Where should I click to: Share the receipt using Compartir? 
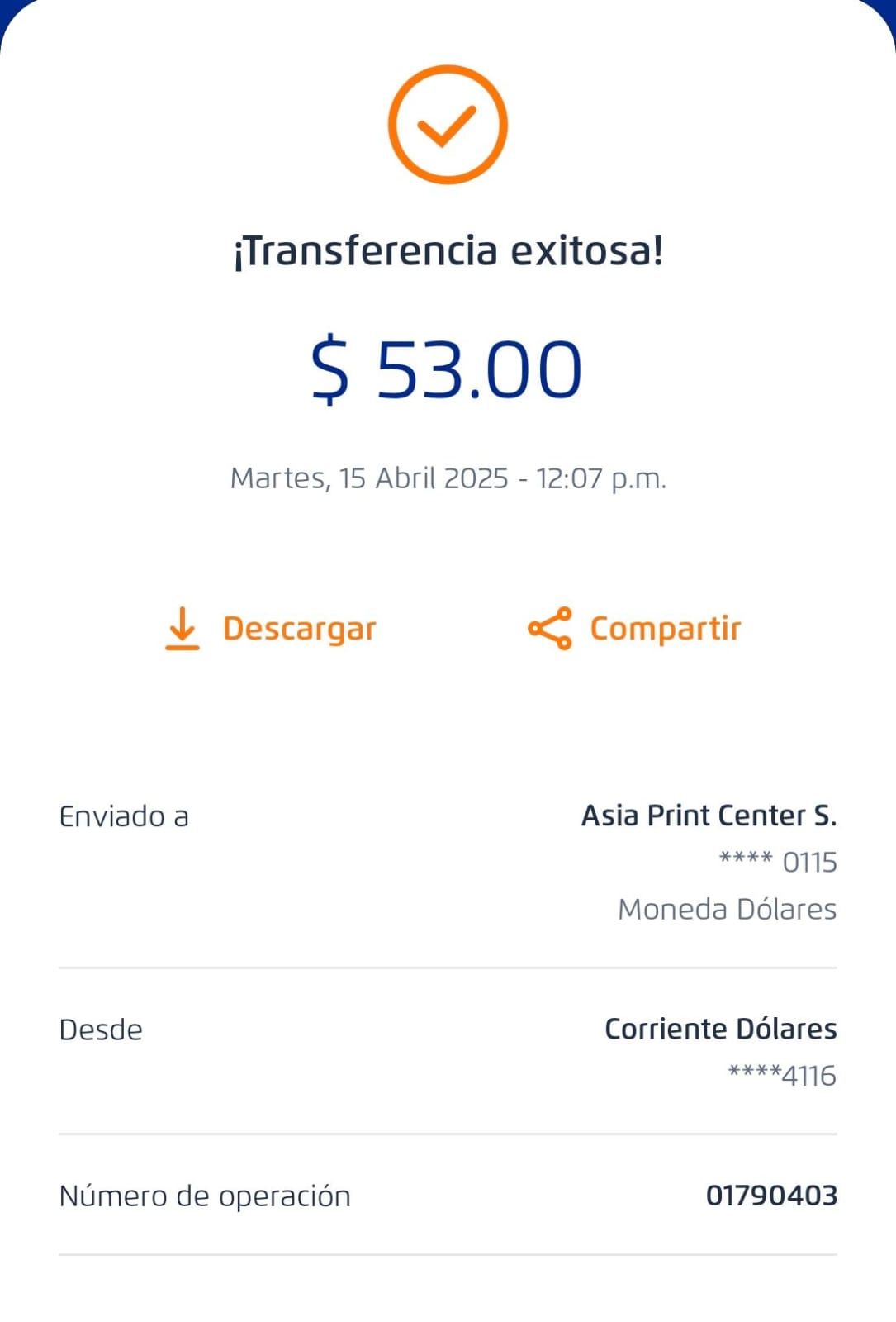tap(634, 629)
